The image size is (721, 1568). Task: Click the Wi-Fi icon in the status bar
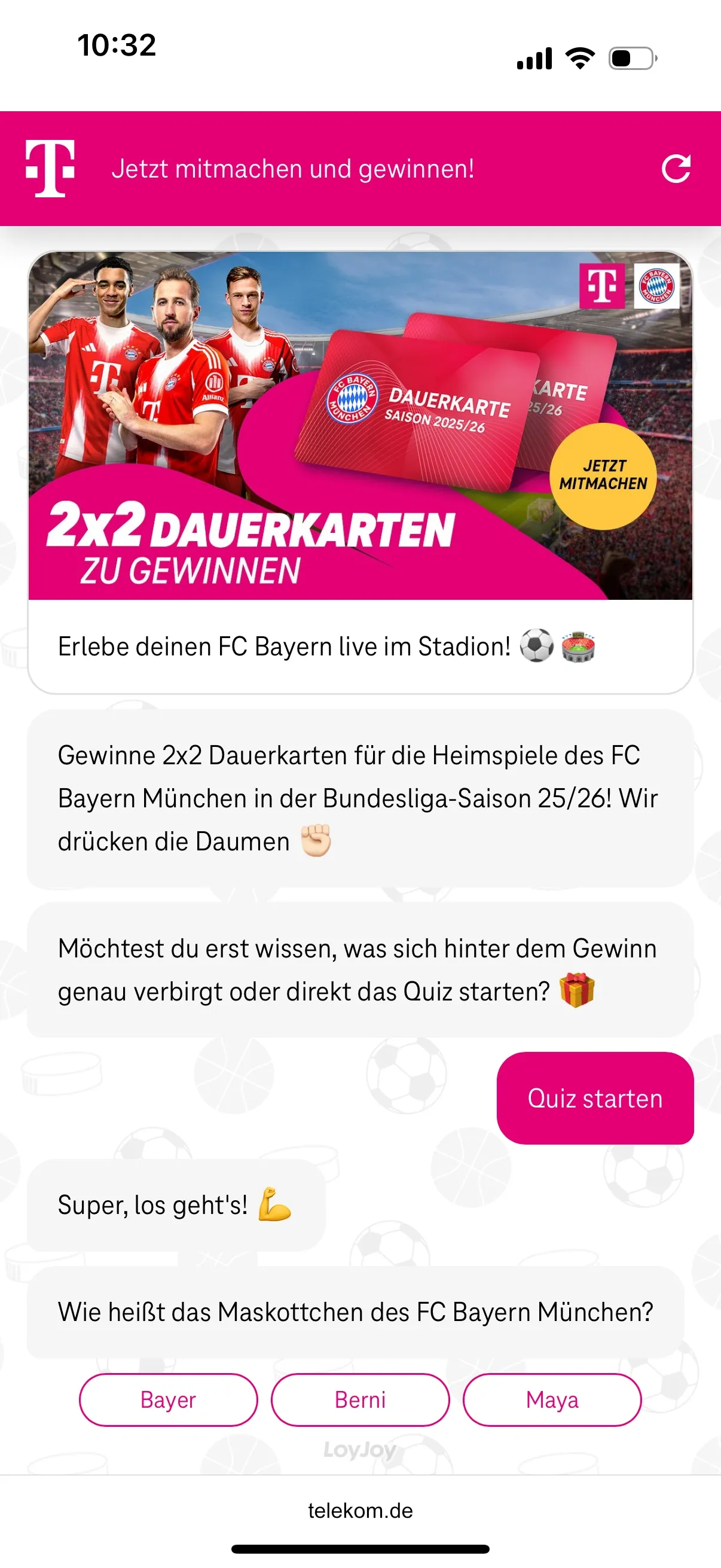[580, 57]
